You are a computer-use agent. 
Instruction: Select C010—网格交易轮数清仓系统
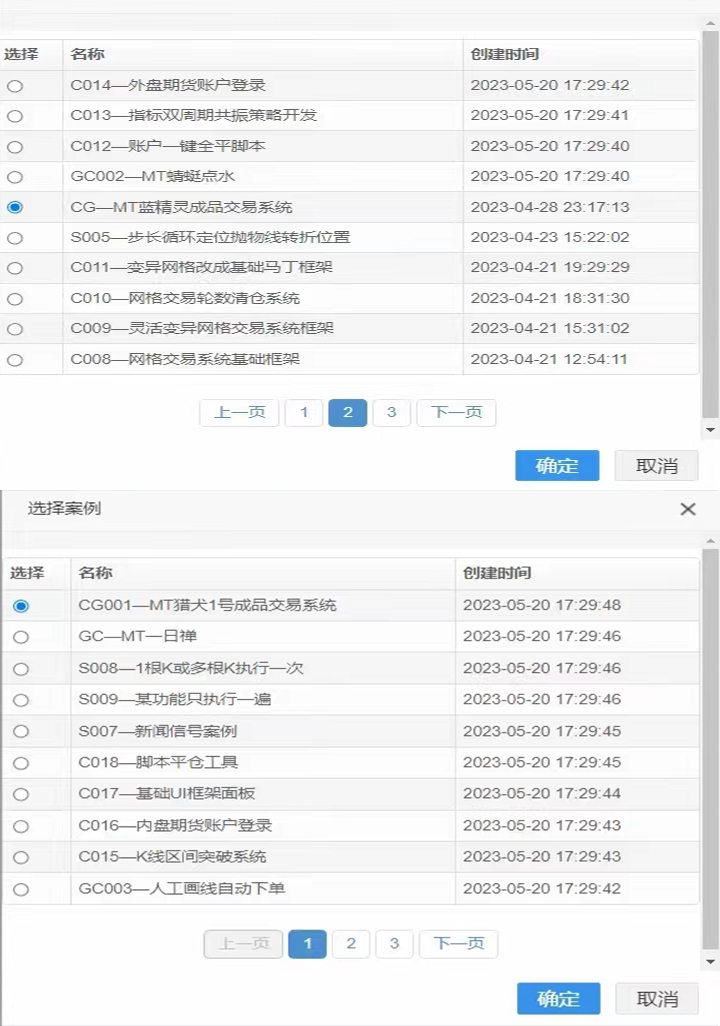point(15,299)
